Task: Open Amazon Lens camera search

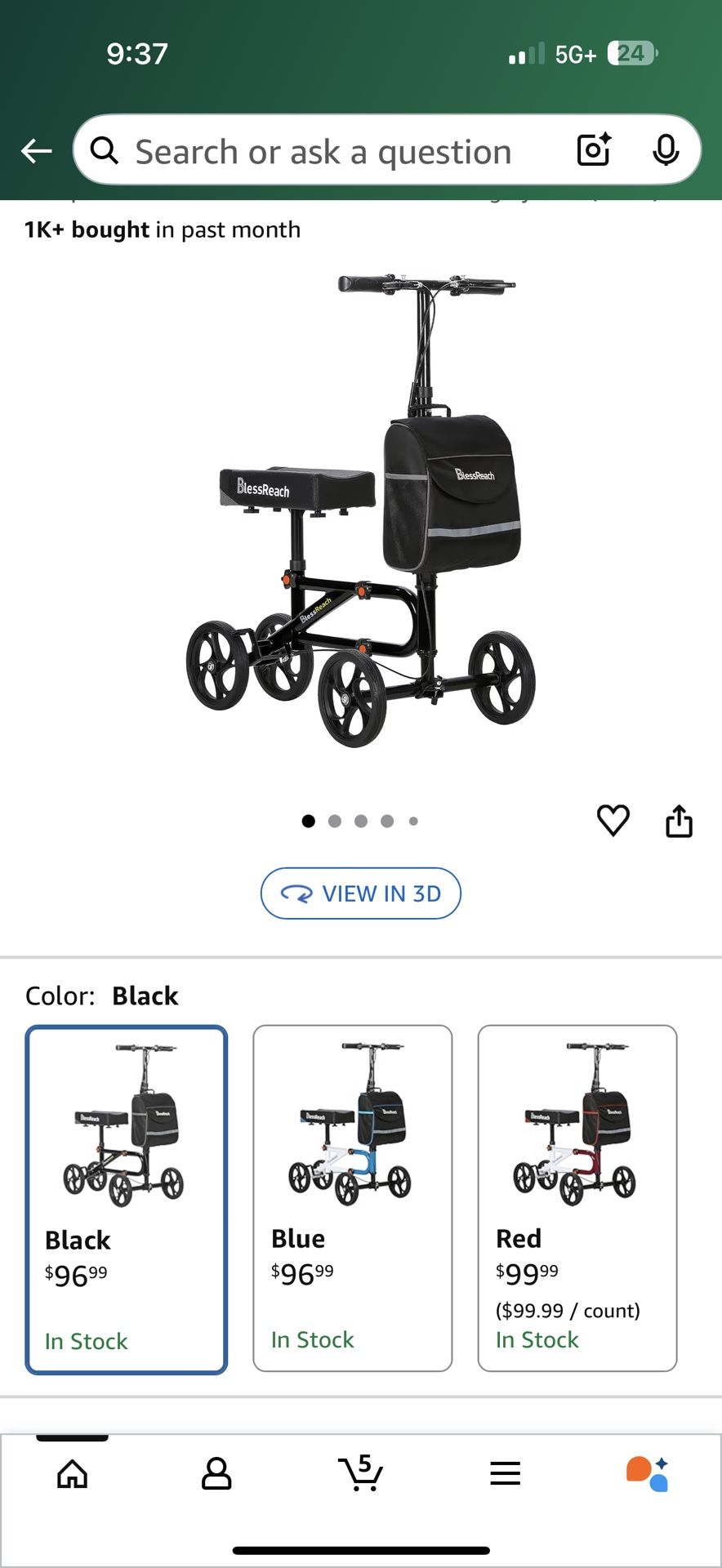Action: pyautogui.click(x=593, y=150)
